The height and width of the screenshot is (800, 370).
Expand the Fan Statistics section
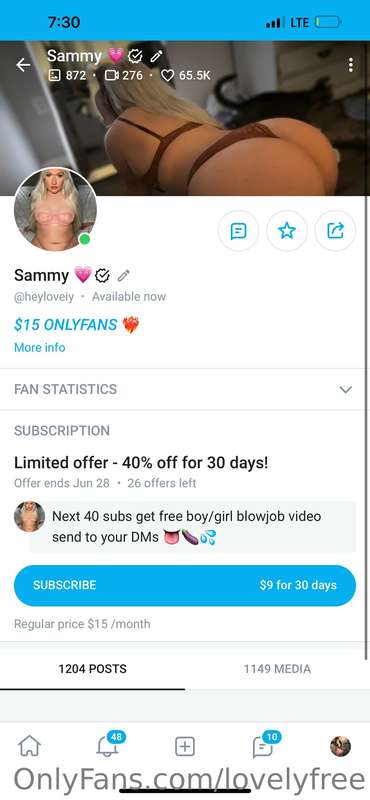pyautogui.click(x=185, y=389)
